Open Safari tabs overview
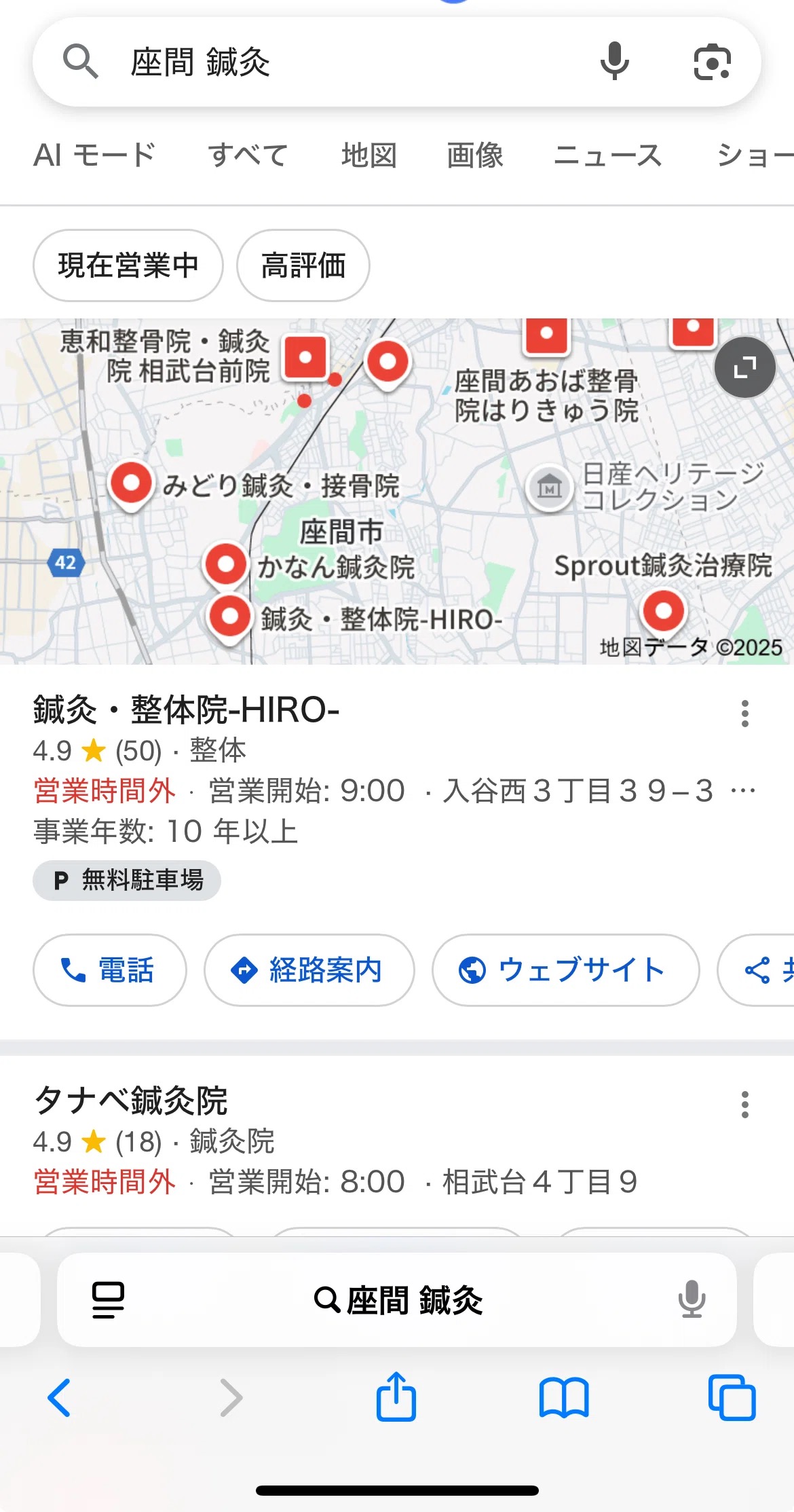 (731, 1398)
